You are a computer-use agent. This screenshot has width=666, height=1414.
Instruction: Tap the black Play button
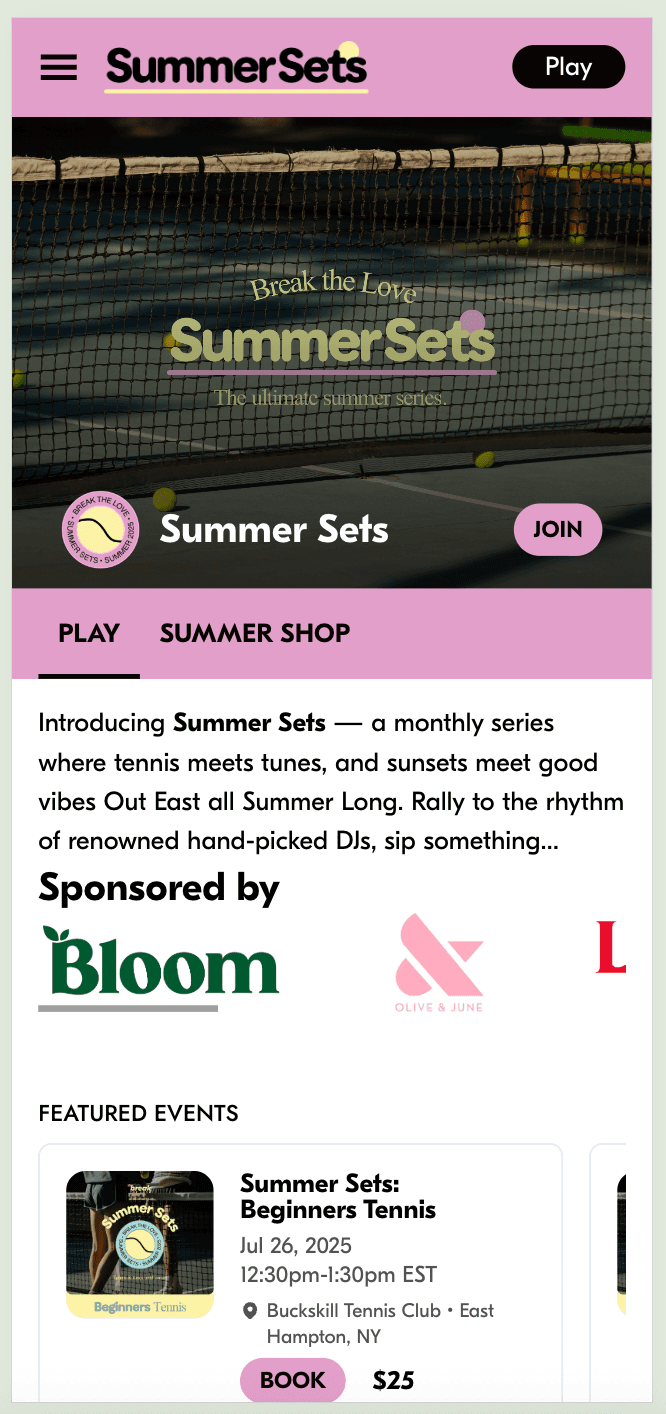(x=568, y=67)
